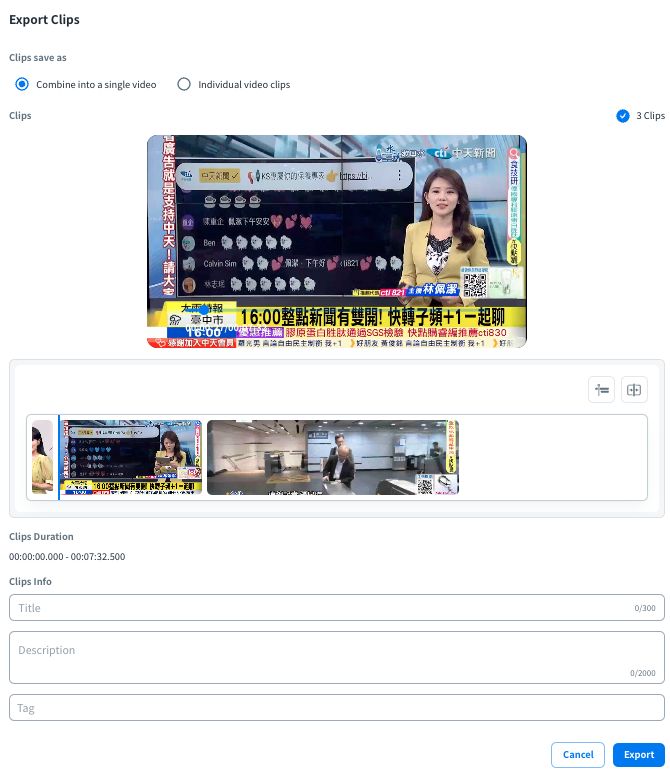
Task: Tap the add clip icon in timeline toolbar
Action: (x=634, y=390)
